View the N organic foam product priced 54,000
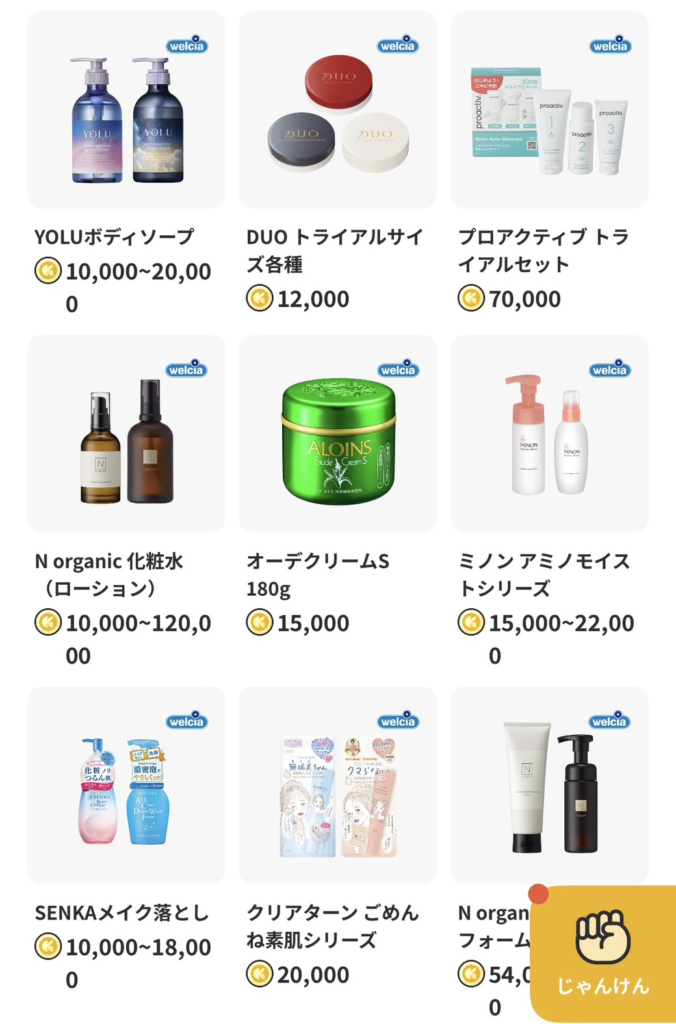Viewport: 676px width, 1024px height. point(549,785)
